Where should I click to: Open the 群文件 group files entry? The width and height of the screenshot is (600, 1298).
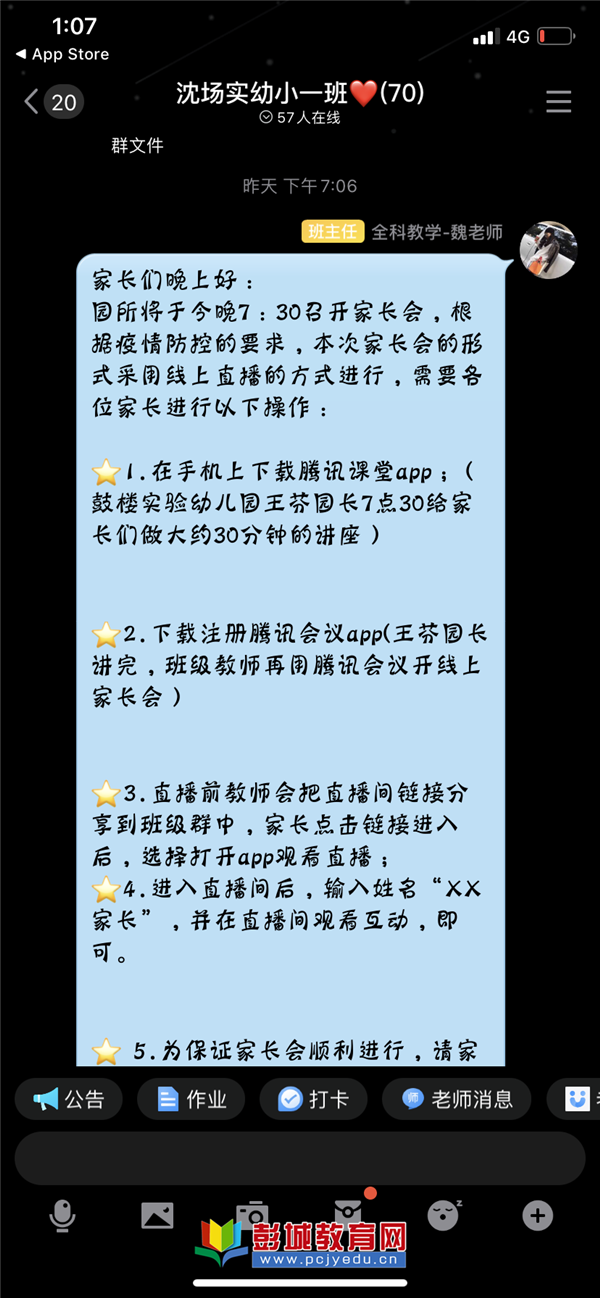coord(137,146)
